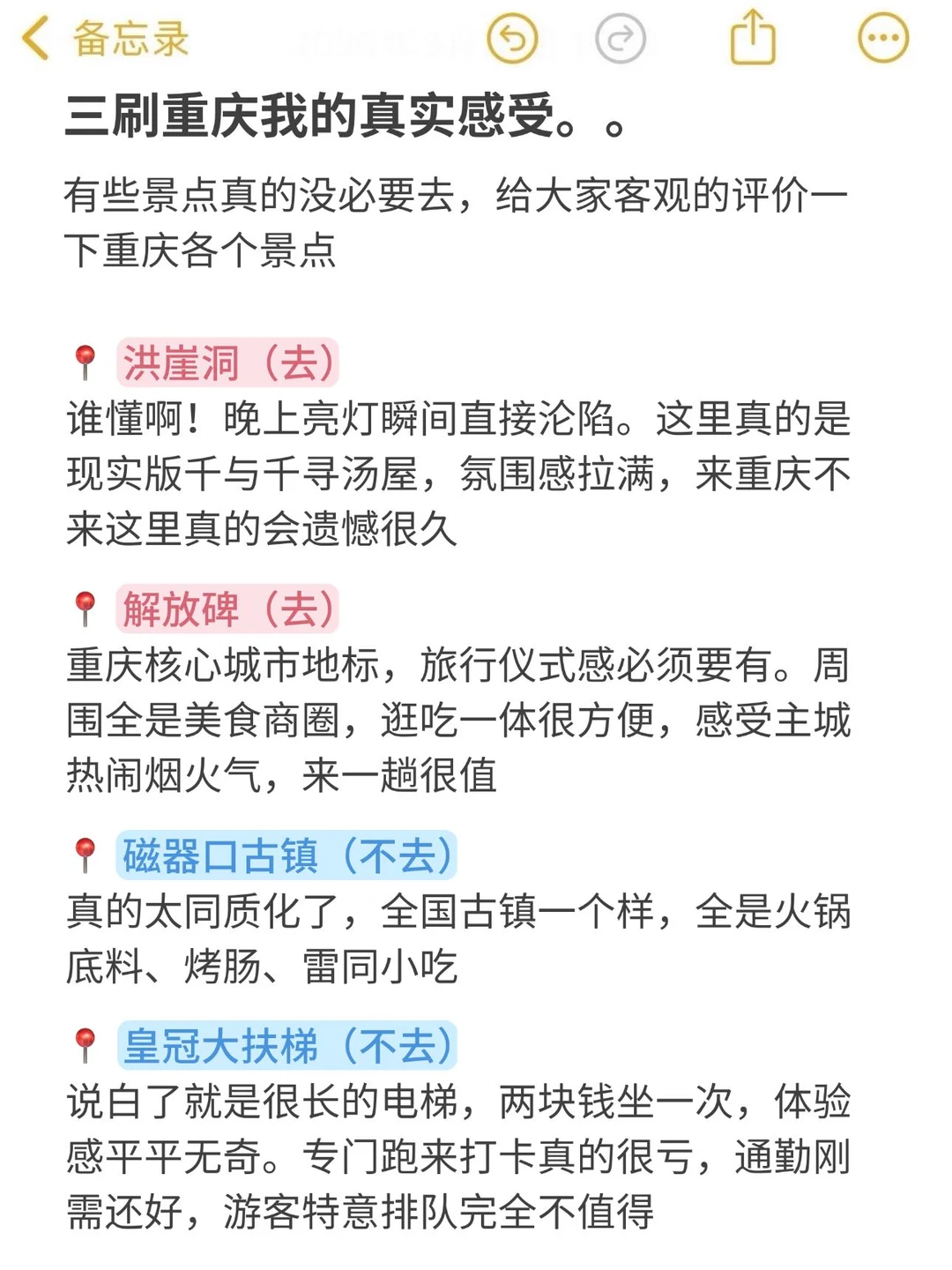This screenshot has height=1270, width=952.
Task: Tap the pin icon beside 磁器口古镇
Action: [86, 854]
